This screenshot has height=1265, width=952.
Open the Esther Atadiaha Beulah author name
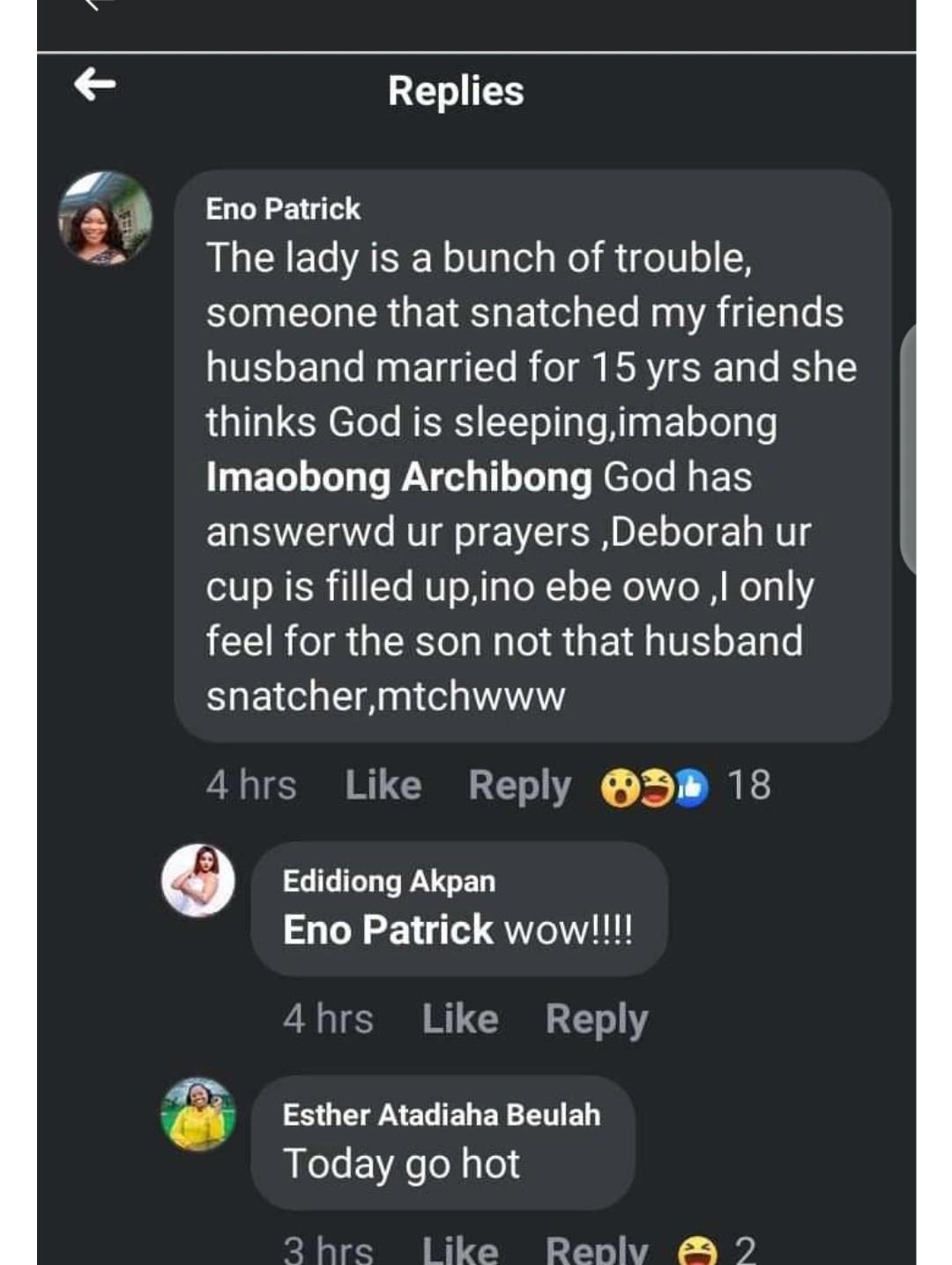441,1114
